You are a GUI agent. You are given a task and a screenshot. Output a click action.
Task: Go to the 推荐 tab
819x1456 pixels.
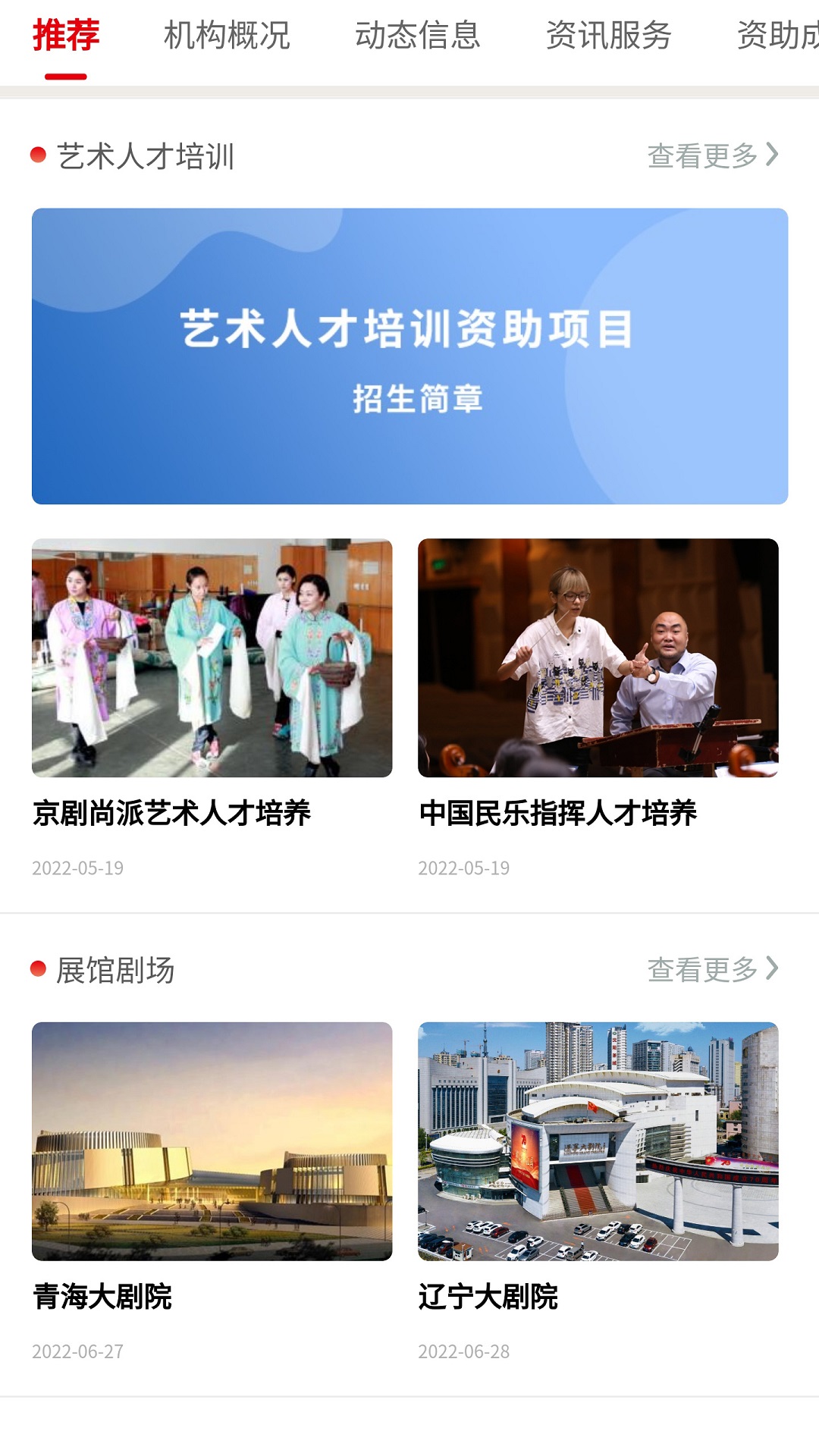point(66,36)
